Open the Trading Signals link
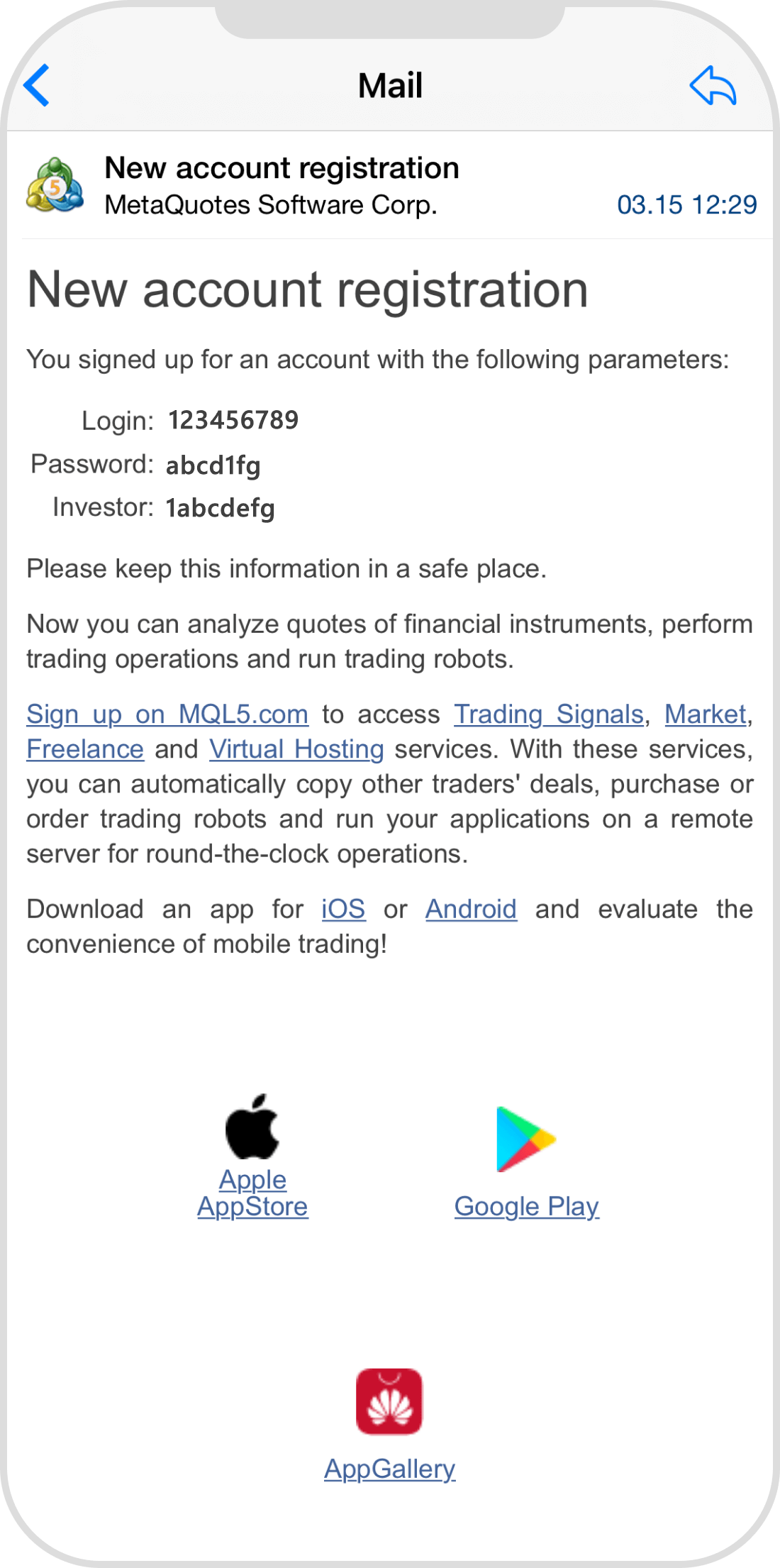Image resolution: width=780 pixels, height=1568 pixels. (548, 714)
